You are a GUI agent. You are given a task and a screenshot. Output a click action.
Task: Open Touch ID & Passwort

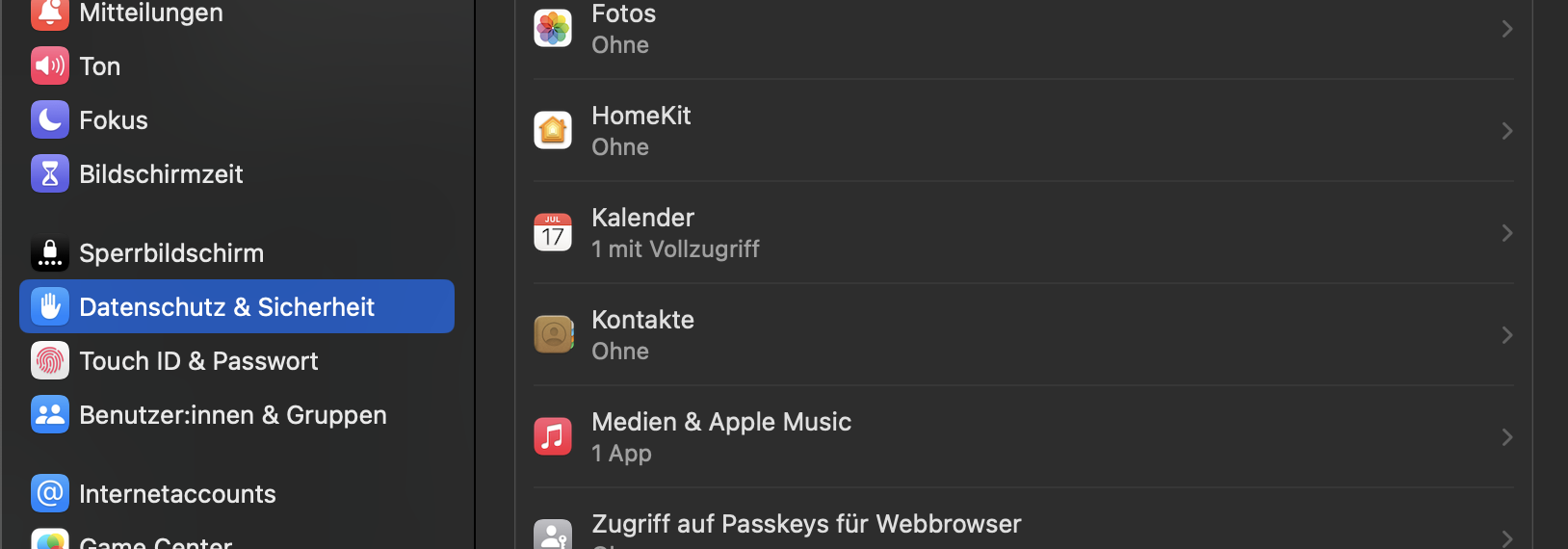(197, 361)
